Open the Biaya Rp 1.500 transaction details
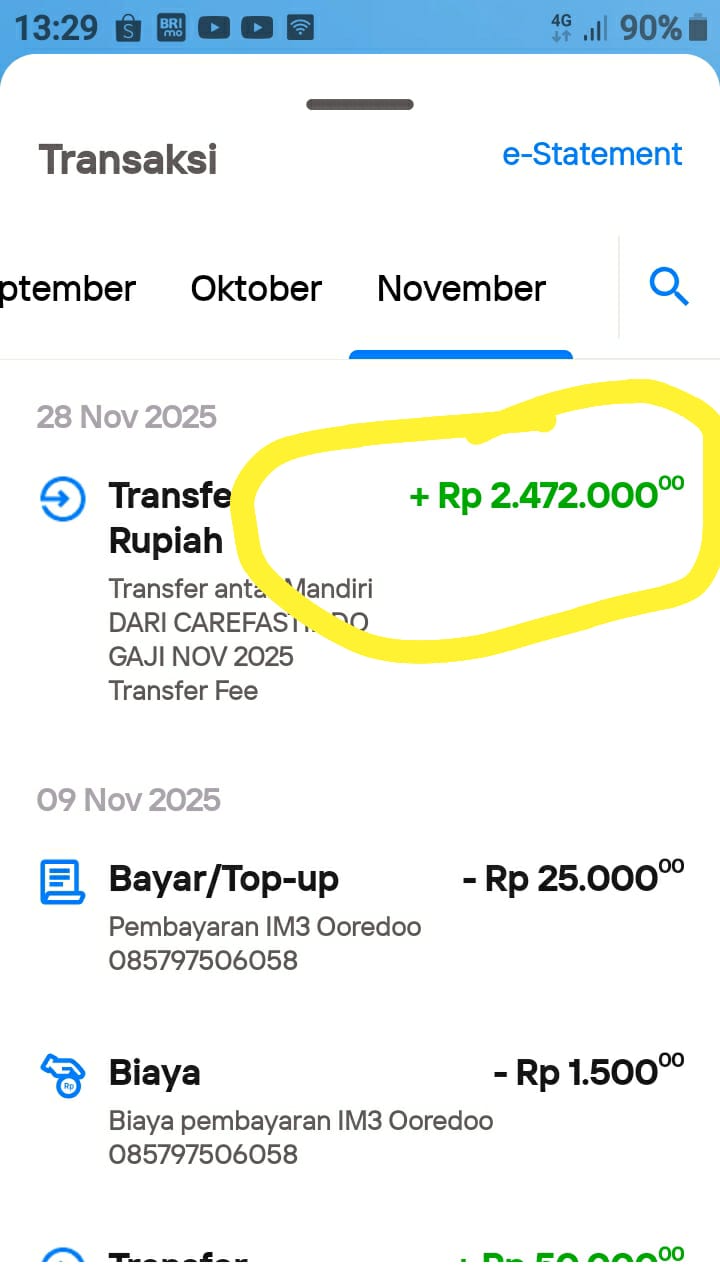This screenshot has width=720, height=1280. 360,1108
